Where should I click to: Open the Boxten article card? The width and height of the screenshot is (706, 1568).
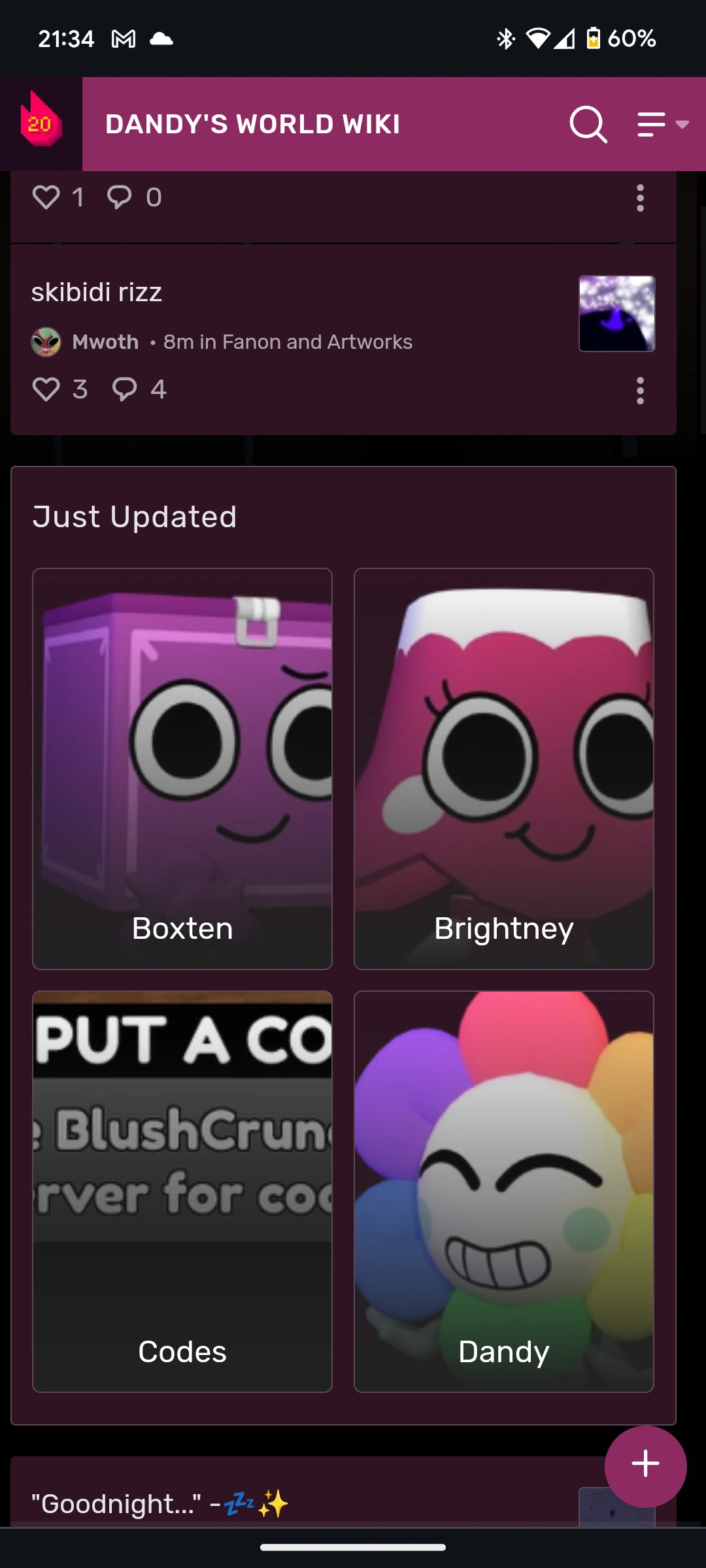[x=182, y=768]
